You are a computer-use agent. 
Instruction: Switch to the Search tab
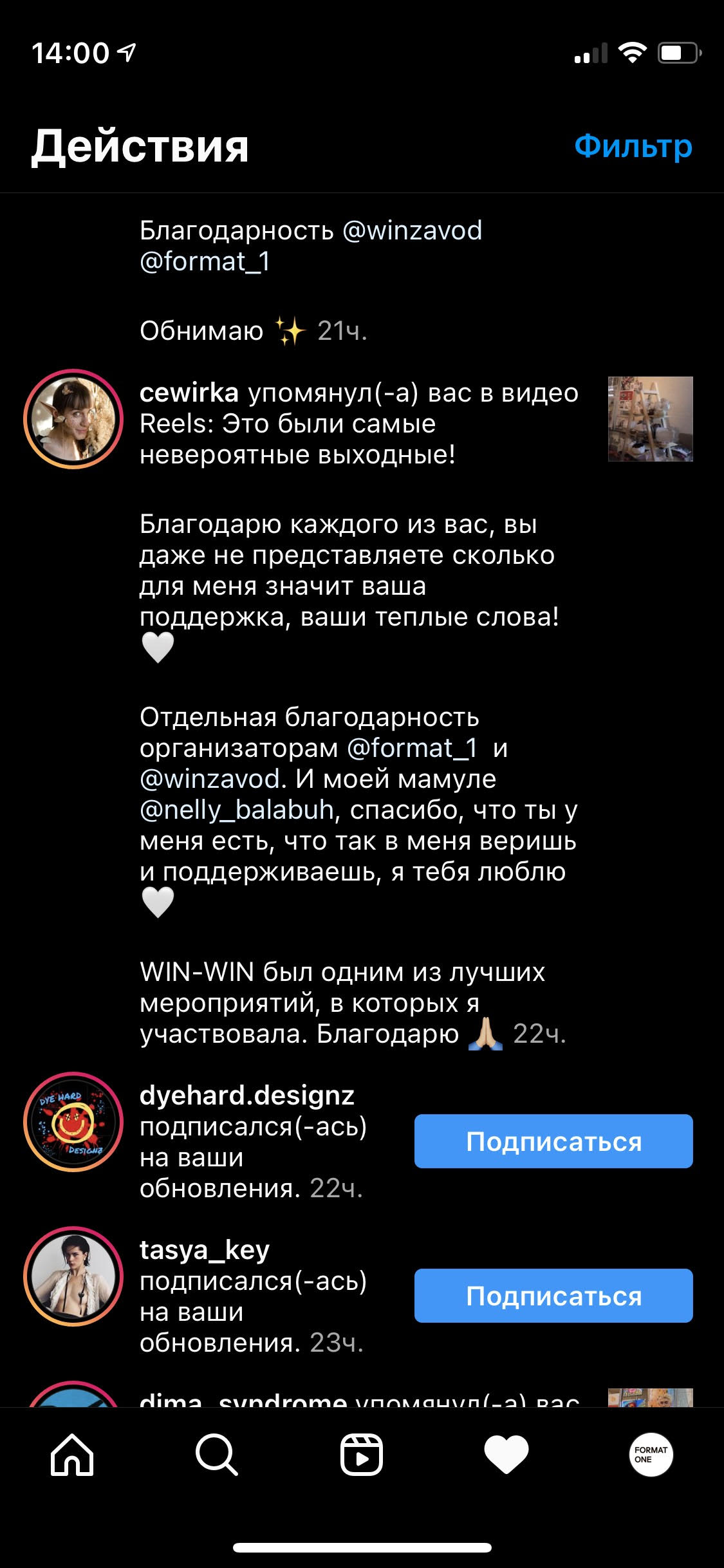tap(217, 1455)
